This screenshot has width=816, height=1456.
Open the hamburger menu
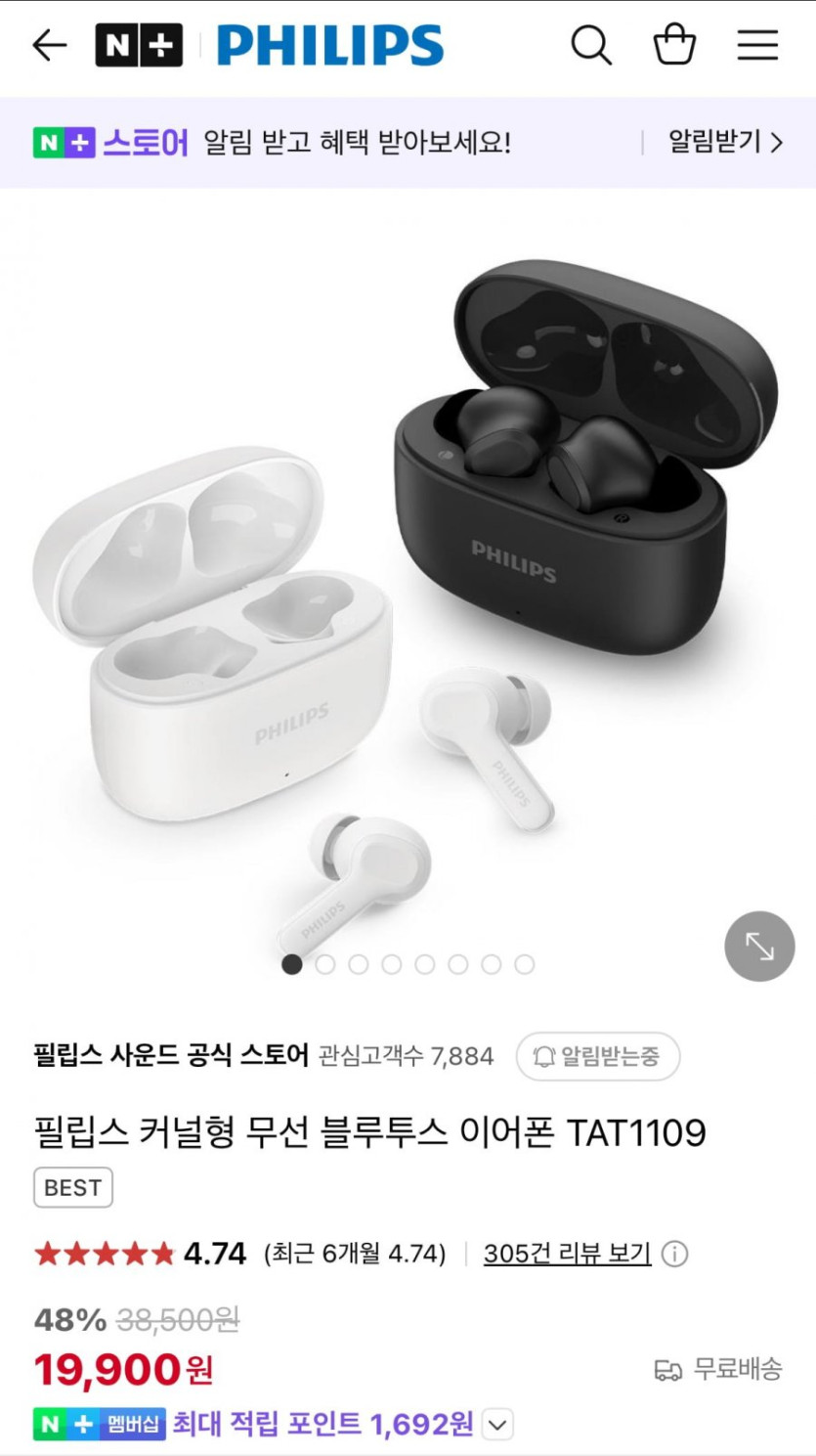[757, 45]
